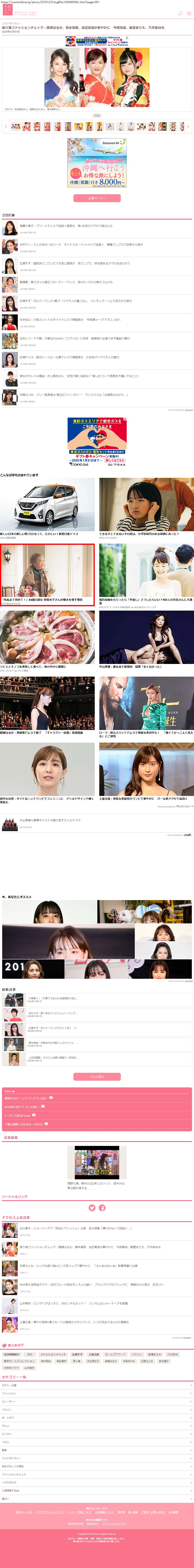Open the 中山美穂 recommendation card
The height and width of the screenshot is (1568, 194).
tap(146, 639)
